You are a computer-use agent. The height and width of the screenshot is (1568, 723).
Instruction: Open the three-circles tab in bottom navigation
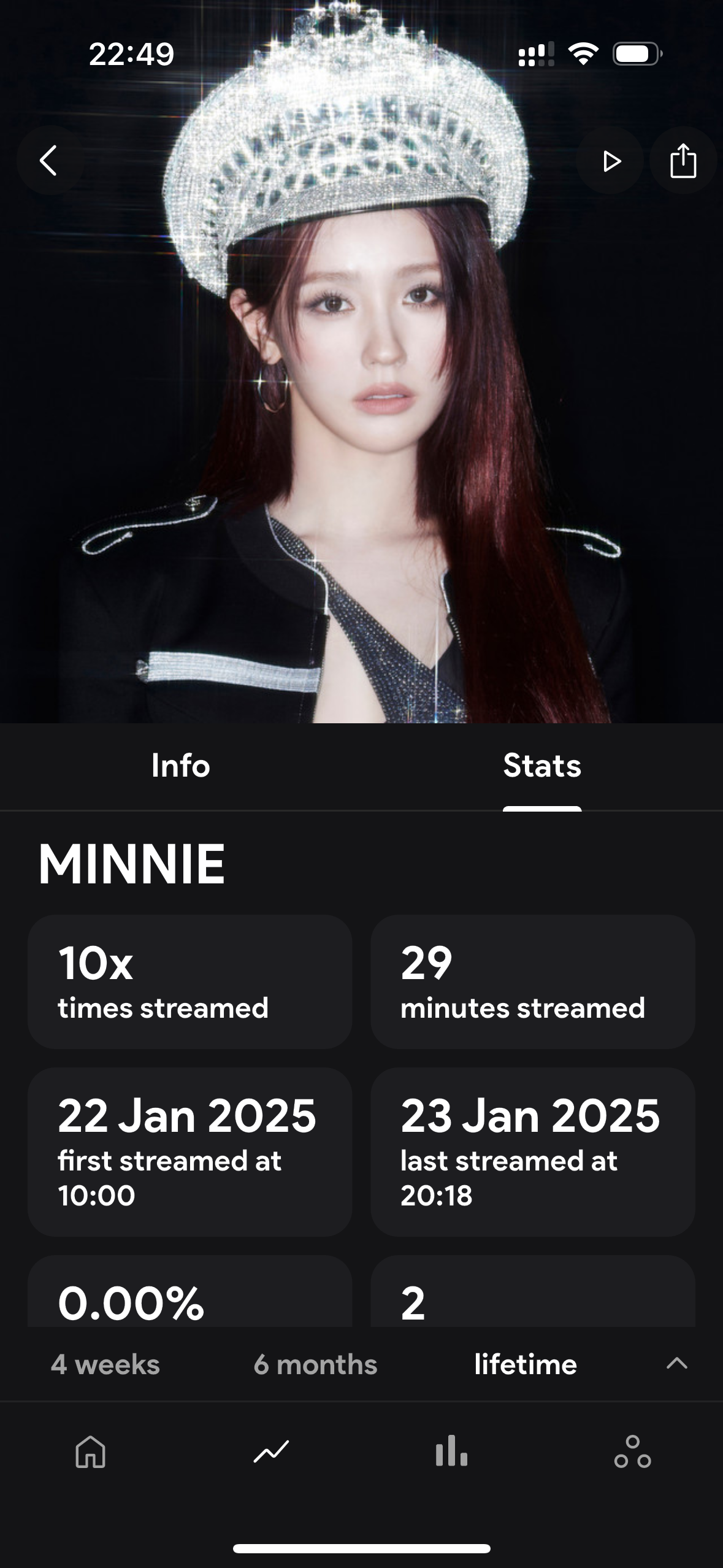(x=632, y=1451)
